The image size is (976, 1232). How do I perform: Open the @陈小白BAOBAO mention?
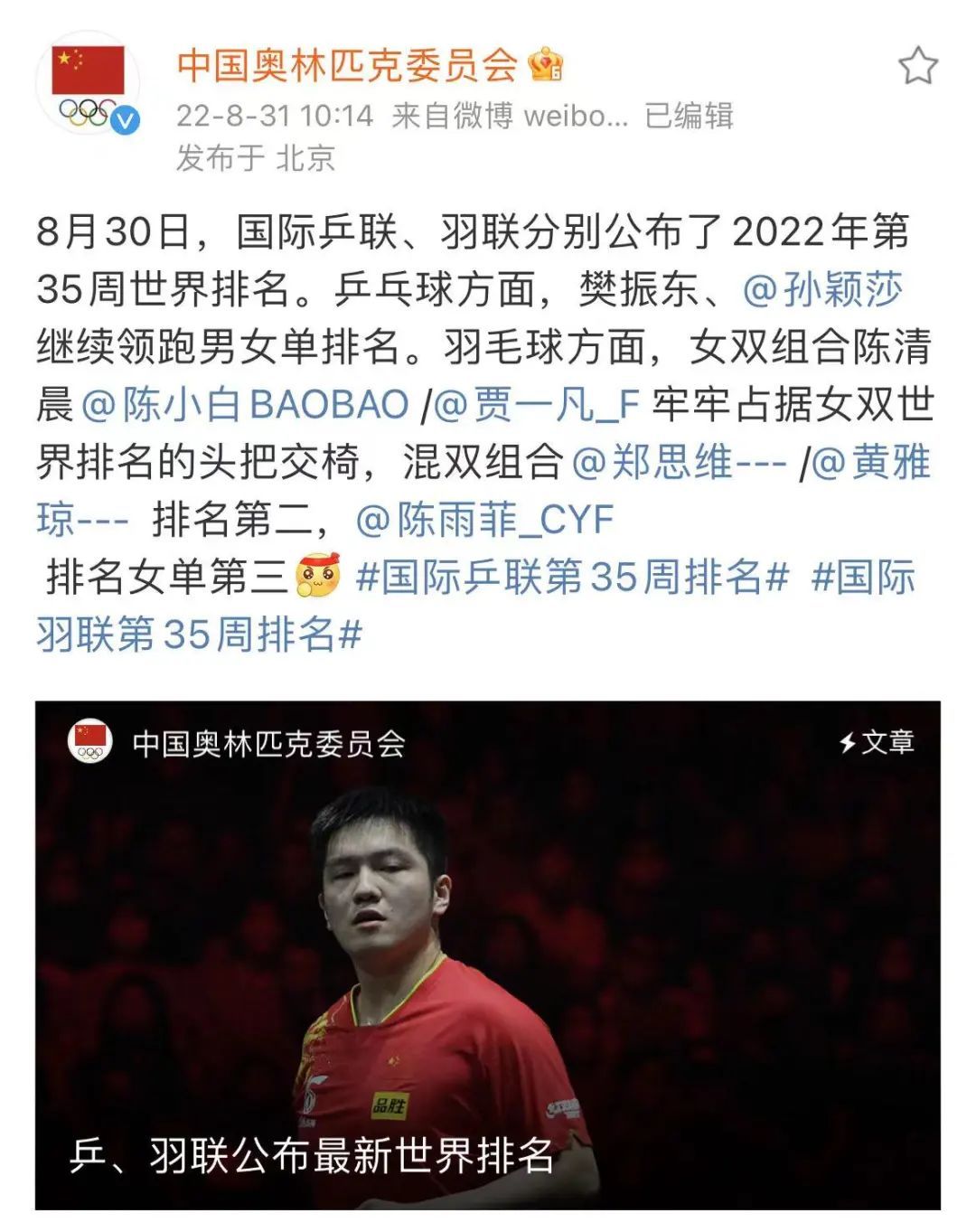point(245,405)
